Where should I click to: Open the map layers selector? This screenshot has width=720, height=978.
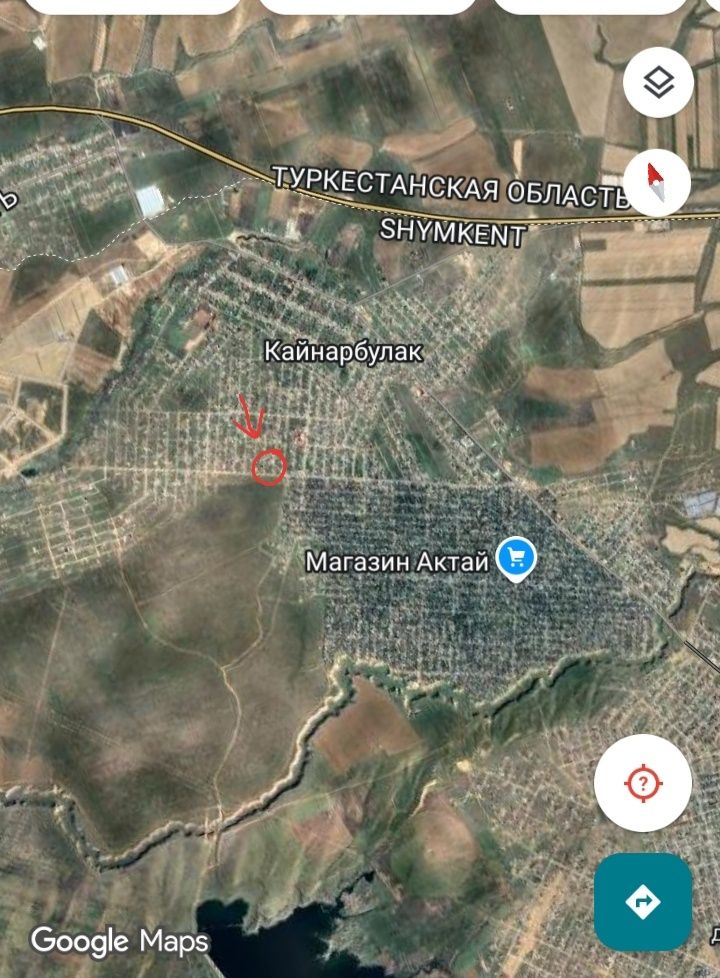point(658,83)
